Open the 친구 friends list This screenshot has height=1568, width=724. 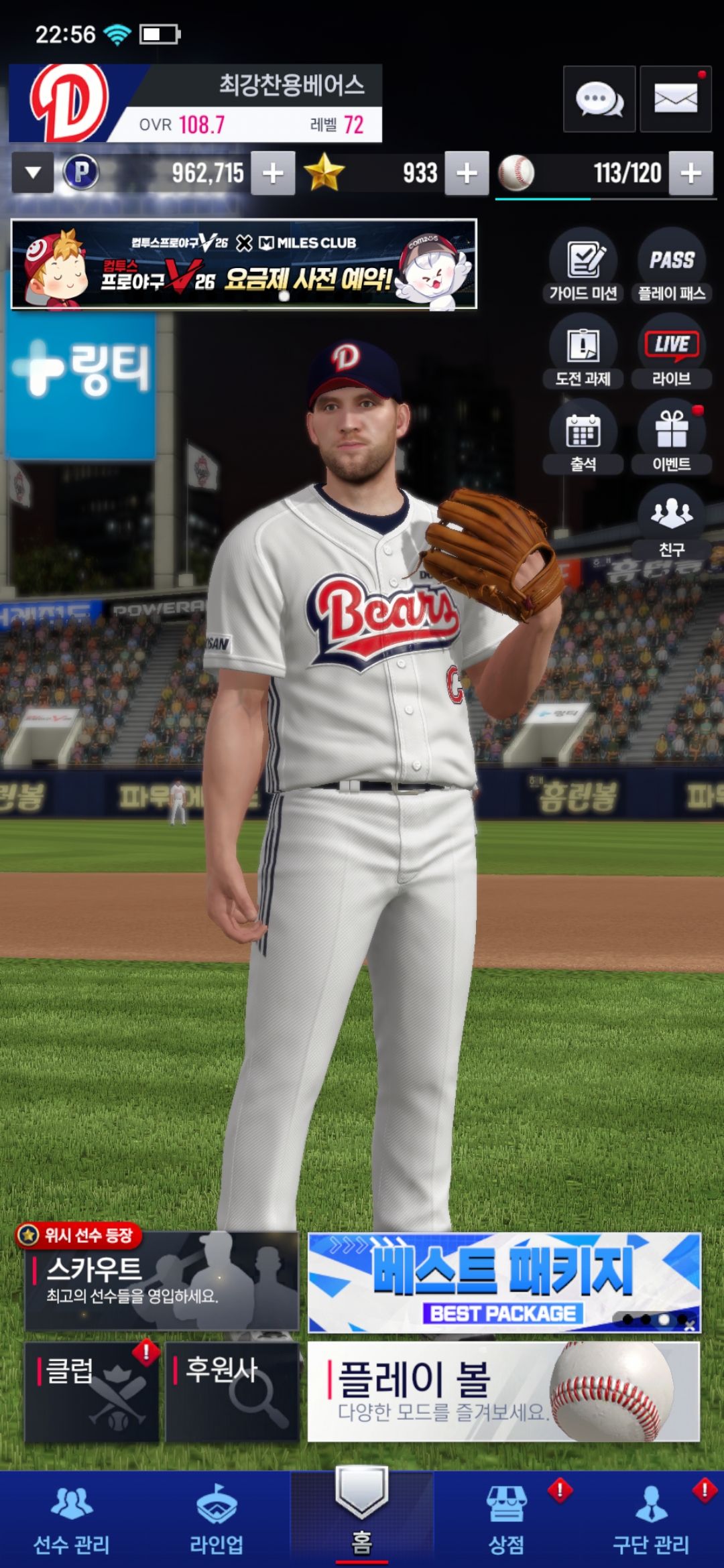pos(672,522)
